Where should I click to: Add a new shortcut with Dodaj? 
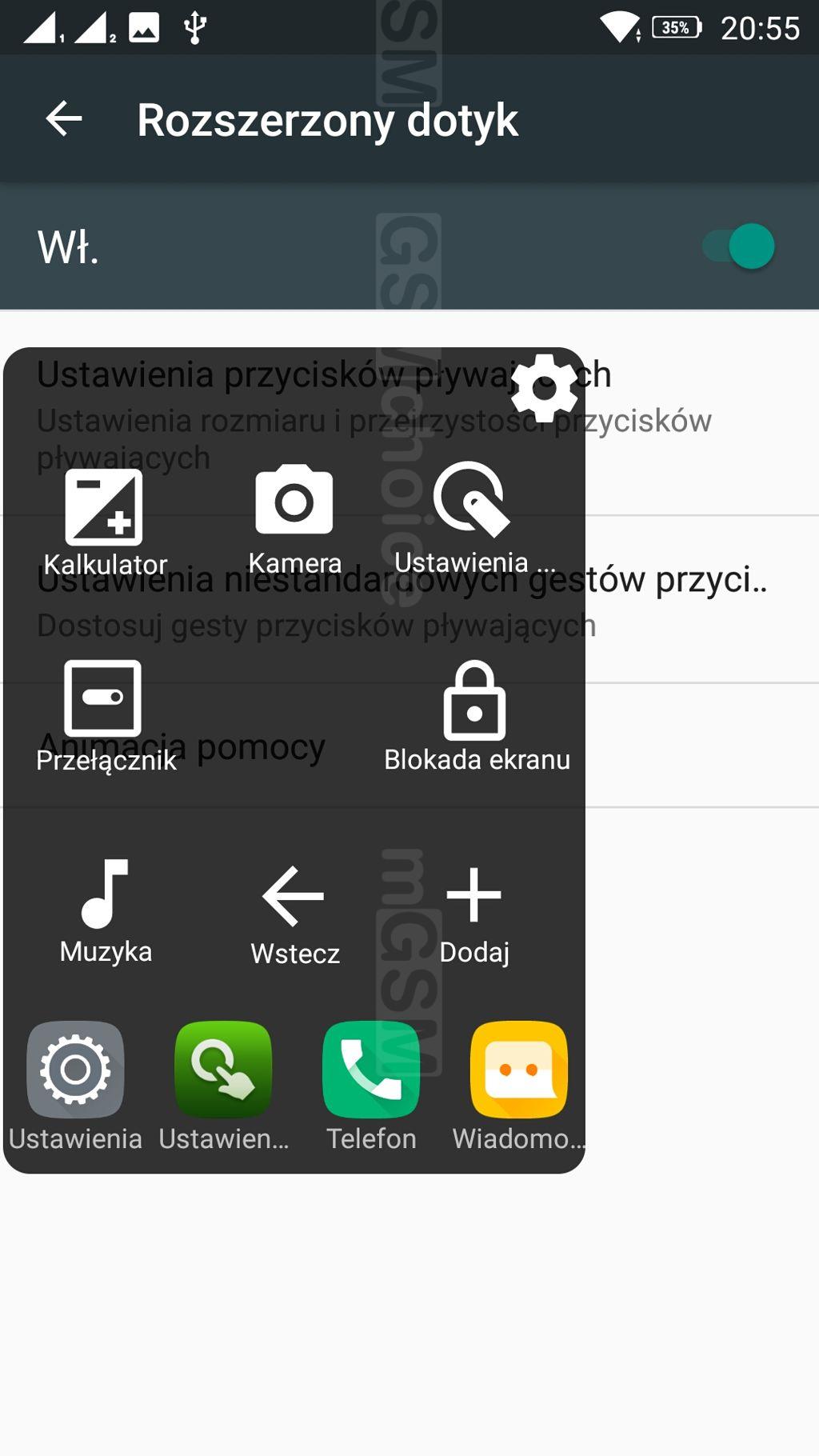(x=474, y=916)
